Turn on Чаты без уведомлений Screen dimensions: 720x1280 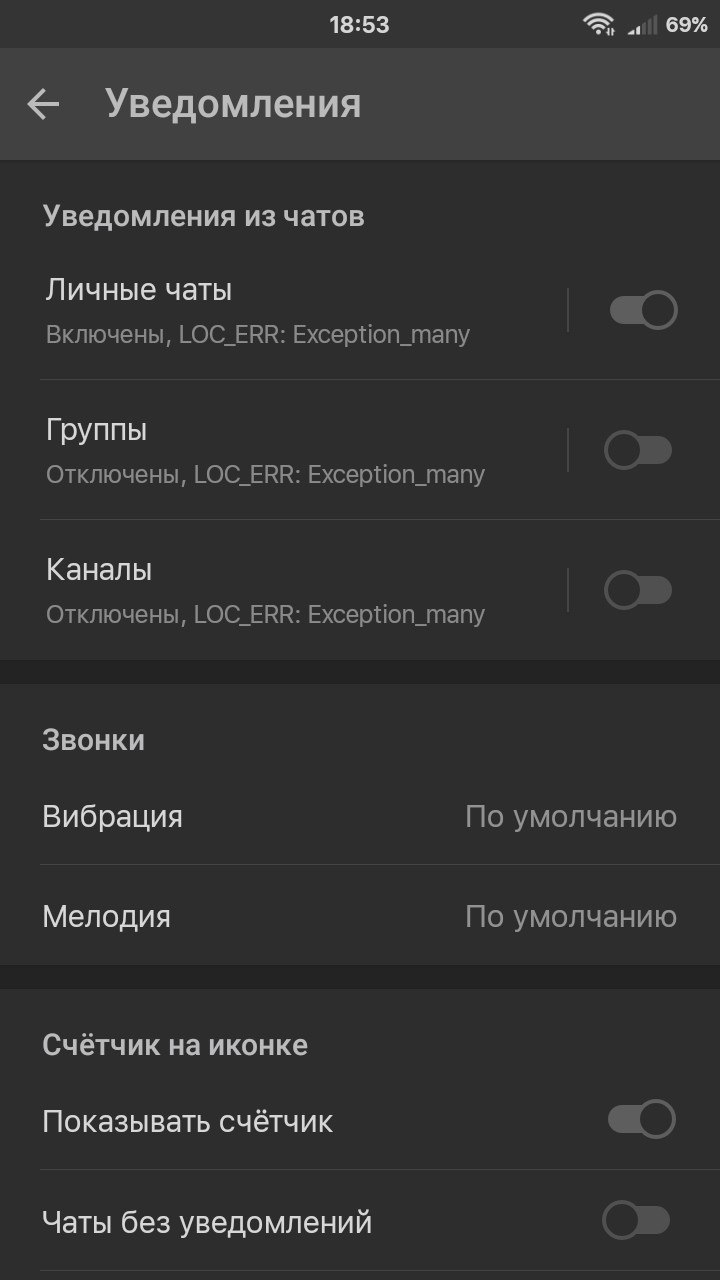[637, 1220]
